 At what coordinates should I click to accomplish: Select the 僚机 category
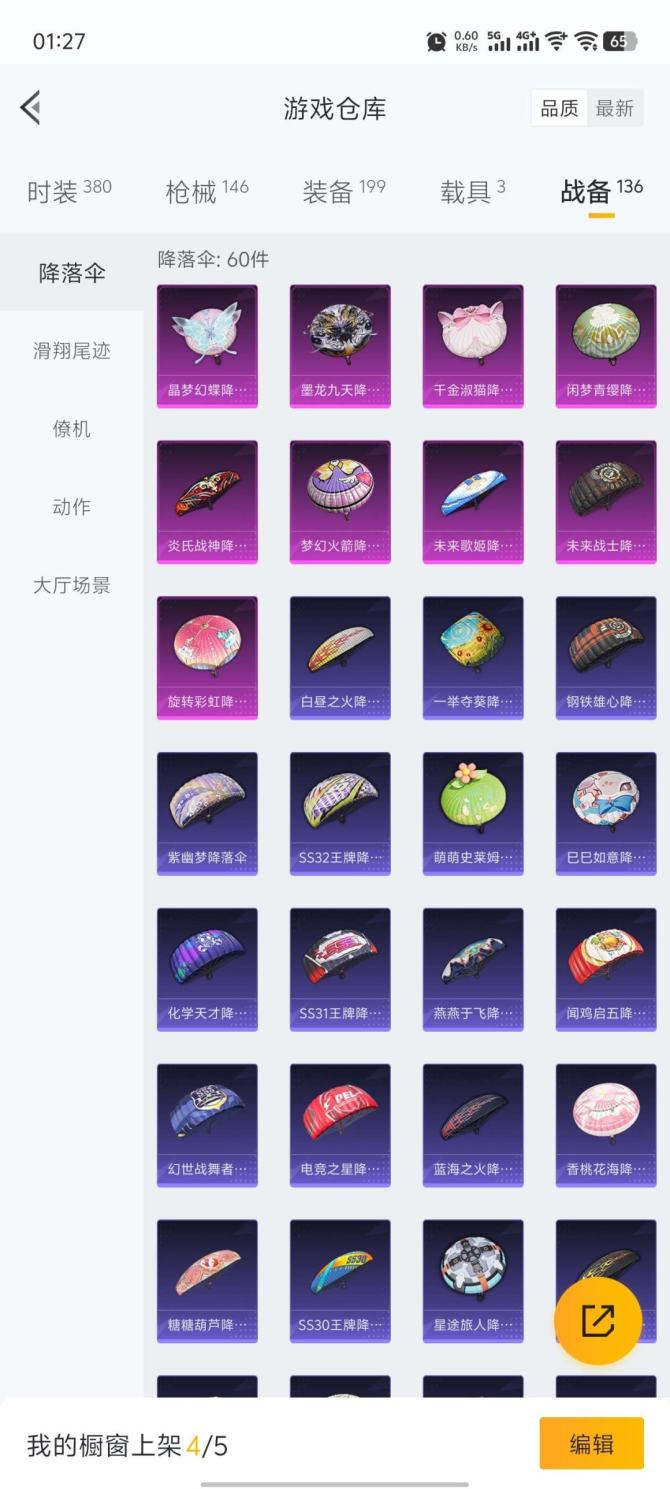coord(72,428)
